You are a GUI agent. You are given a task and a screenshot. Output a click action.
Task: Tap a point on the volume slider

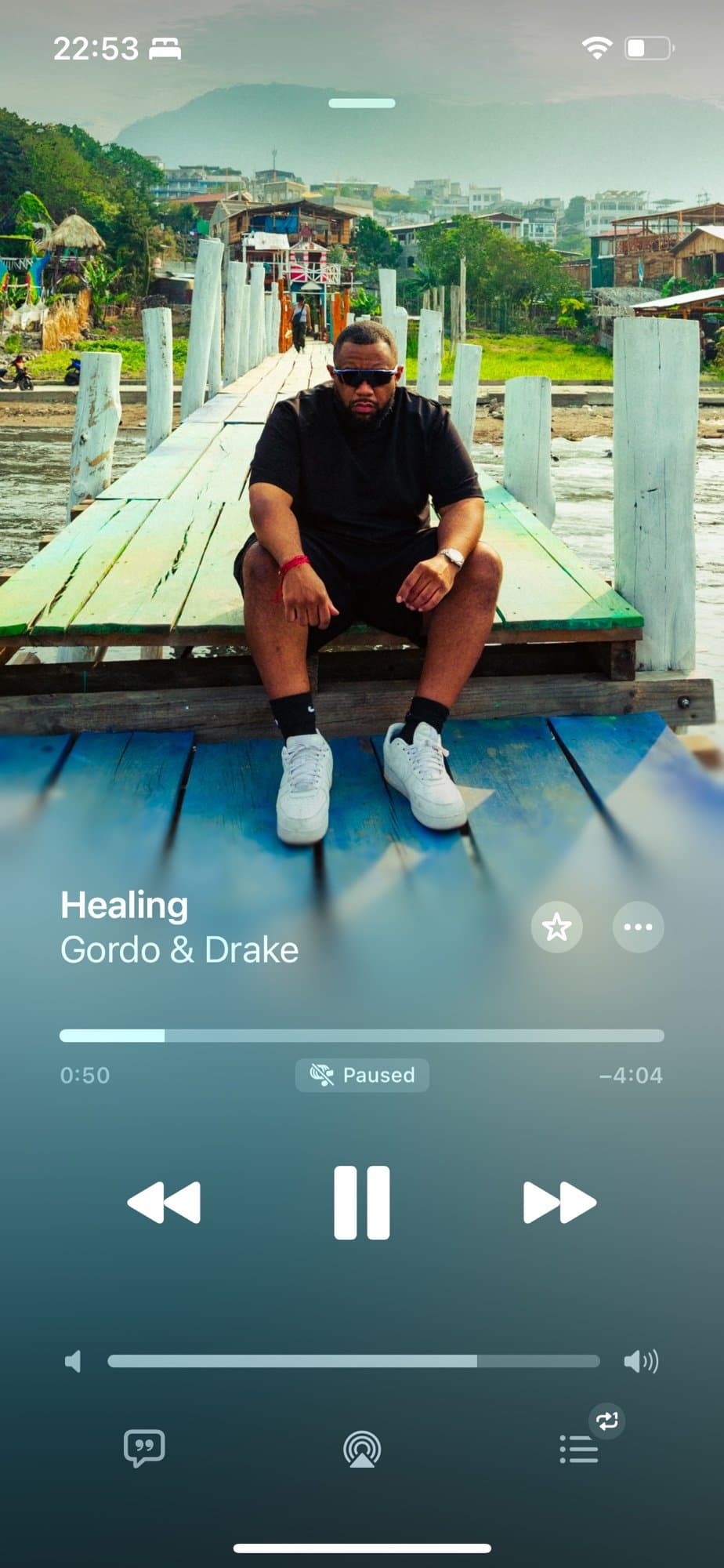point(353,1361)
